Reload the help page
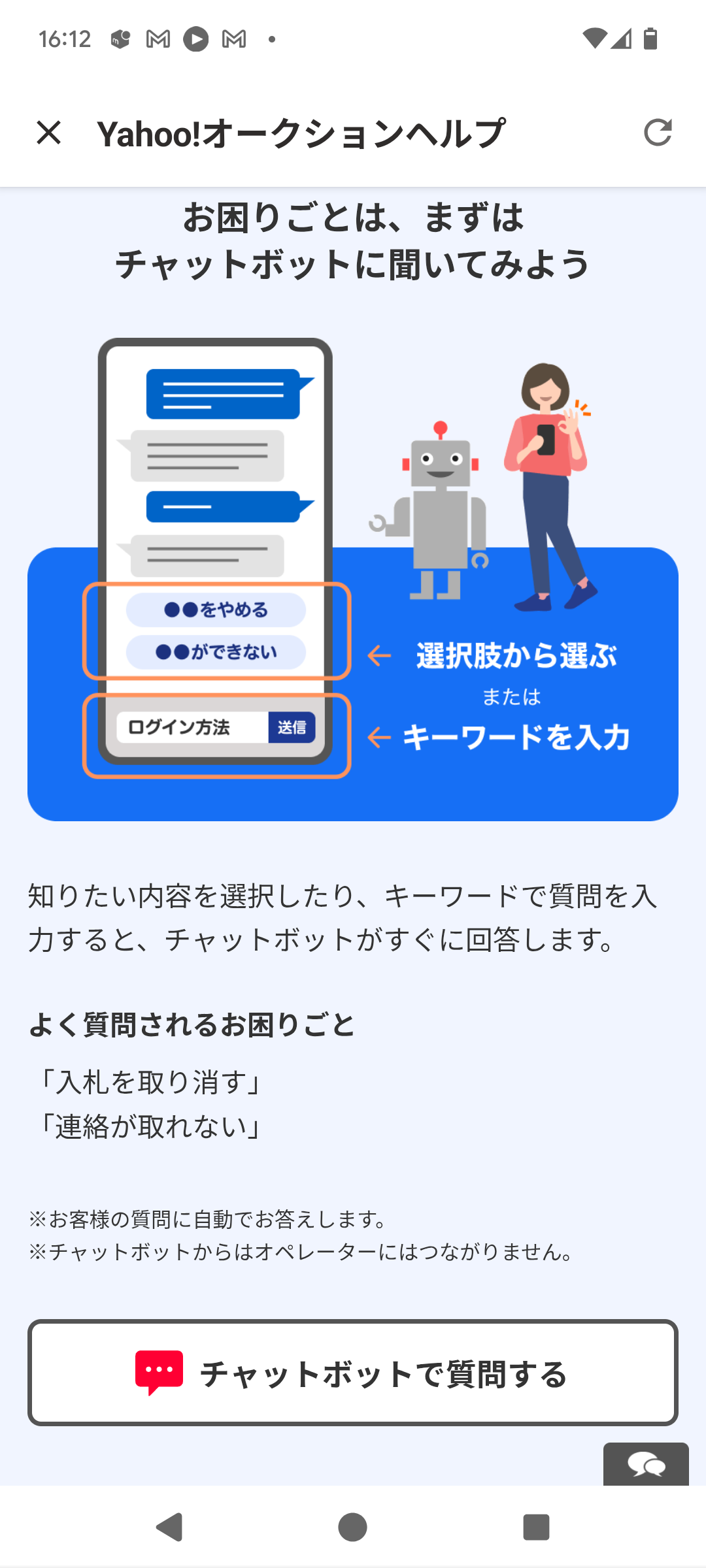706x1568 pixels. coord(657,133)
